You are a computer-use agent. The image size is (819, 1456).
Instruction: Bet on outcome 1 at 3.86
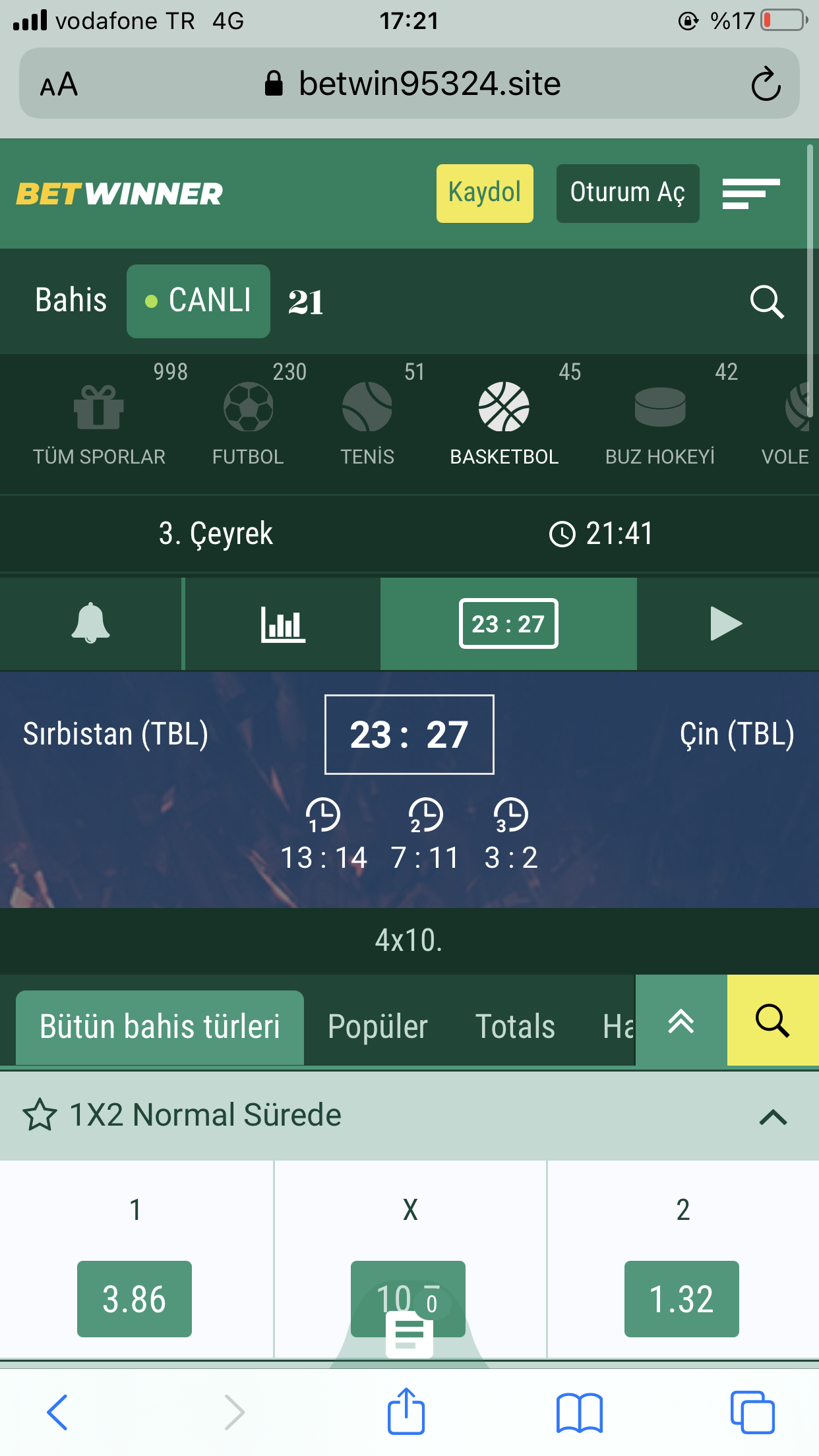(x=135, y=1299)
